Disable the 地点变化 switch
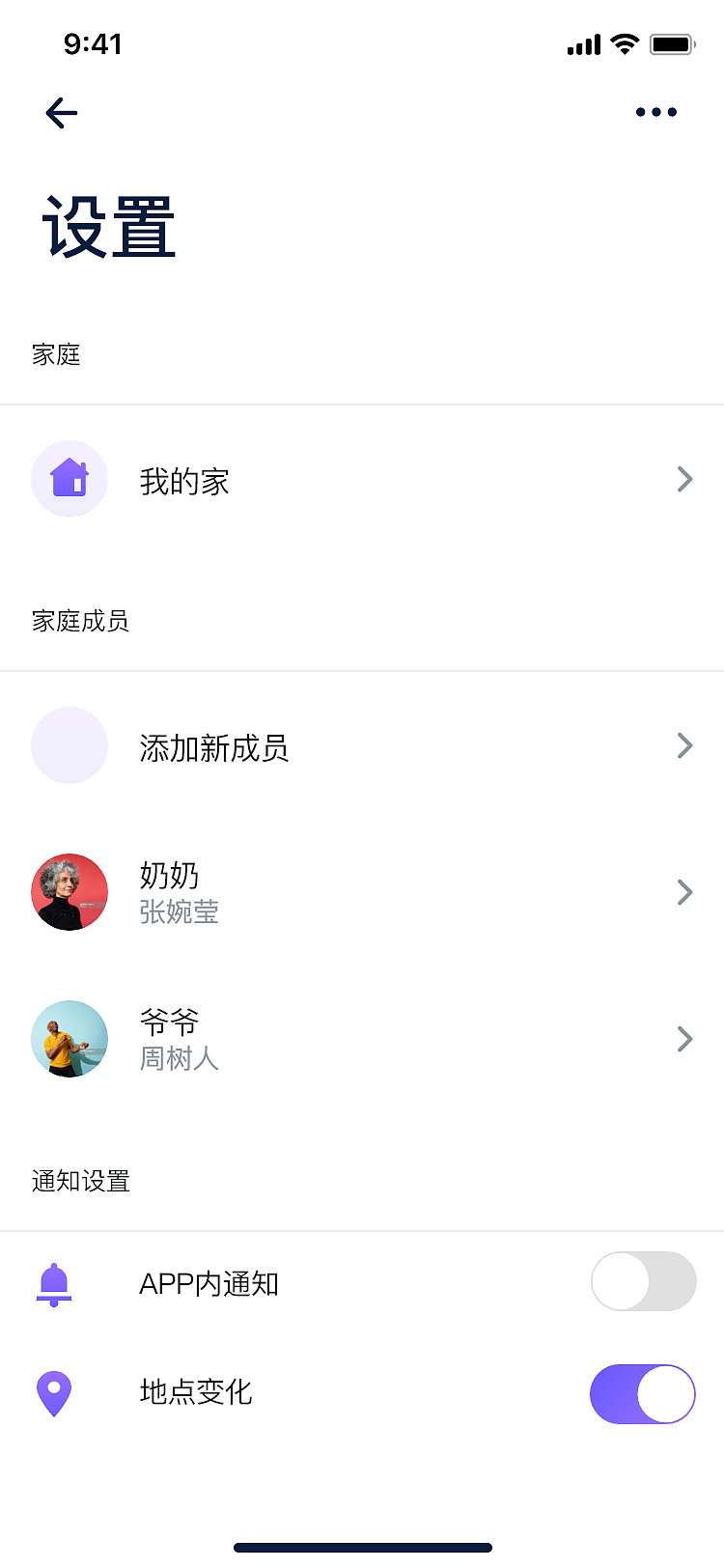This screenshot has height=1568, width=724. [642, 1394]
